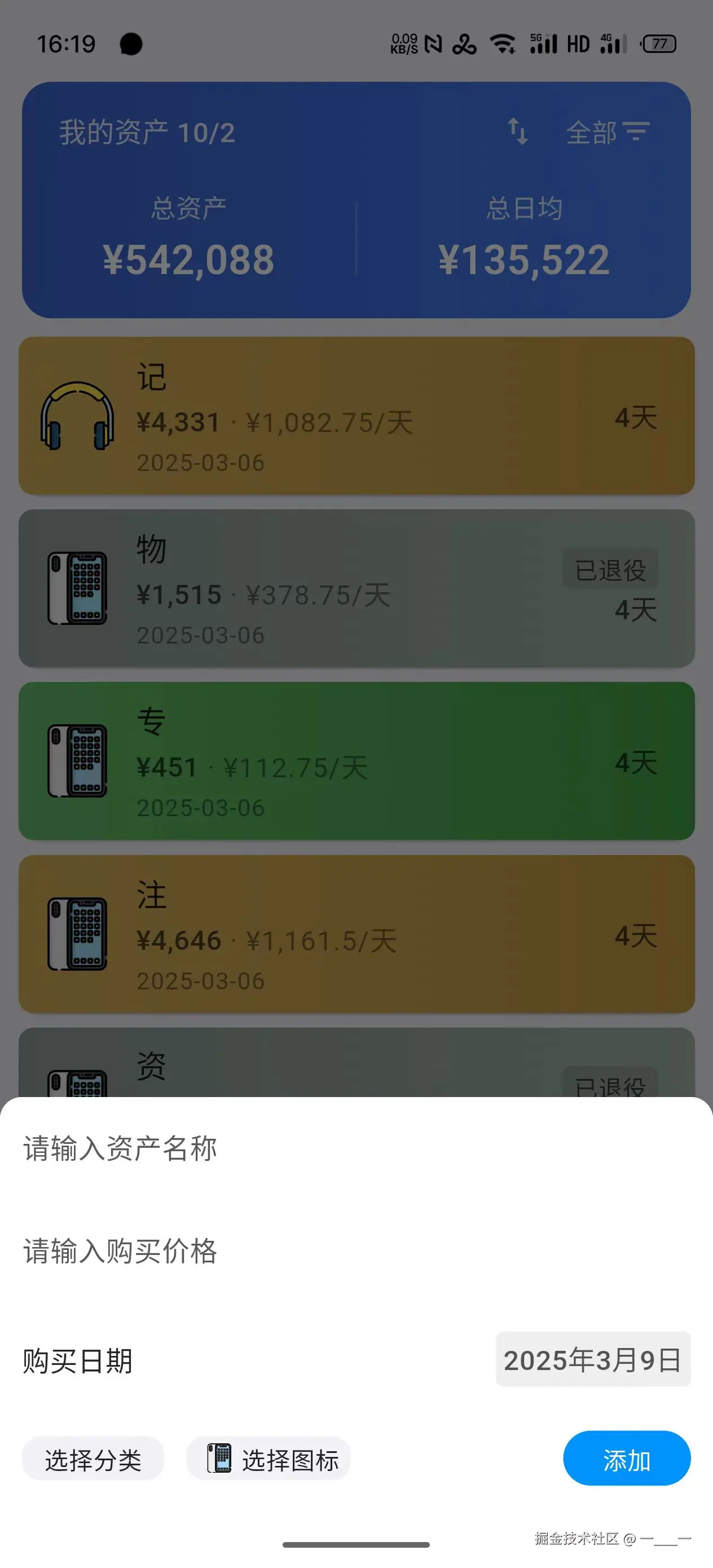713x1568 pixels.
Task: Select the 记 asset card
Action: [x=356, y=415]
